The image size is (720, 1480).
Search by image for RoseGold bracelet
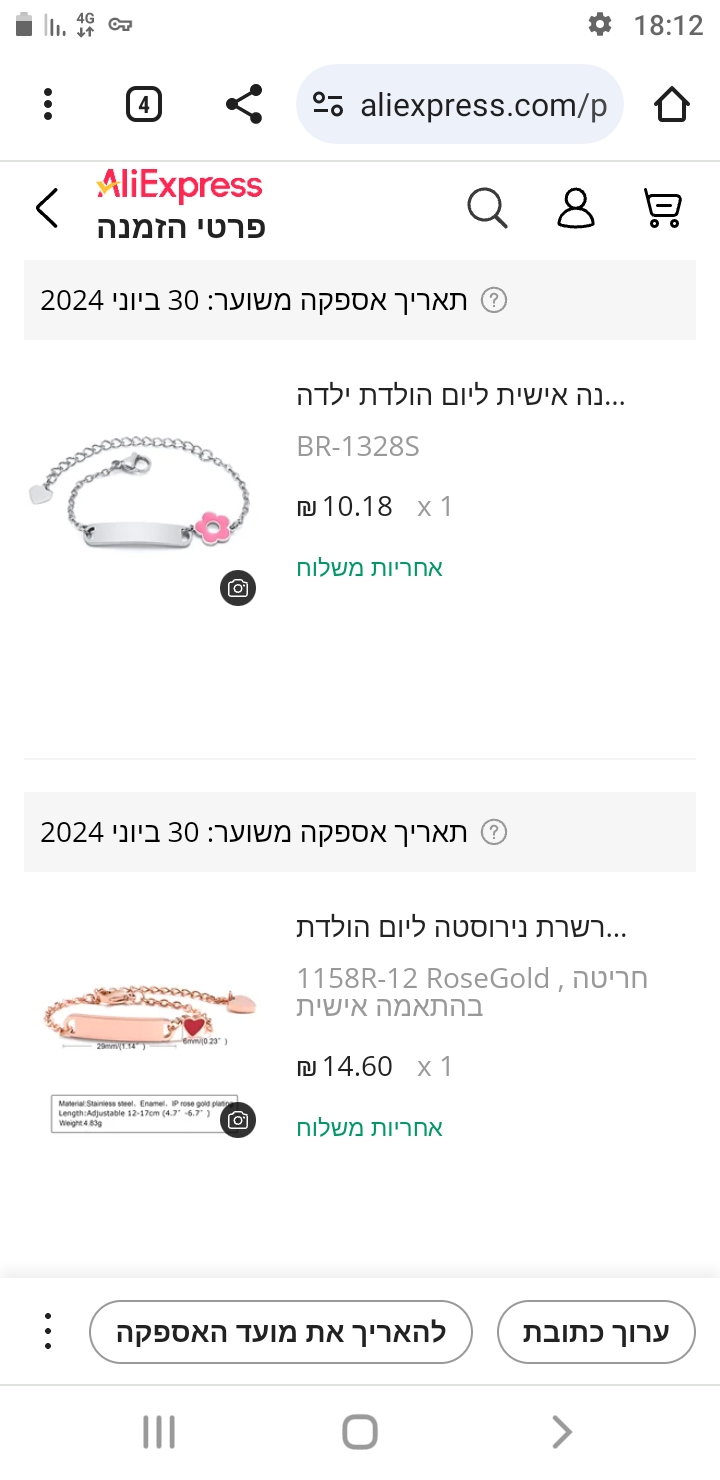pyautogui.click(x=238, y=1120)
